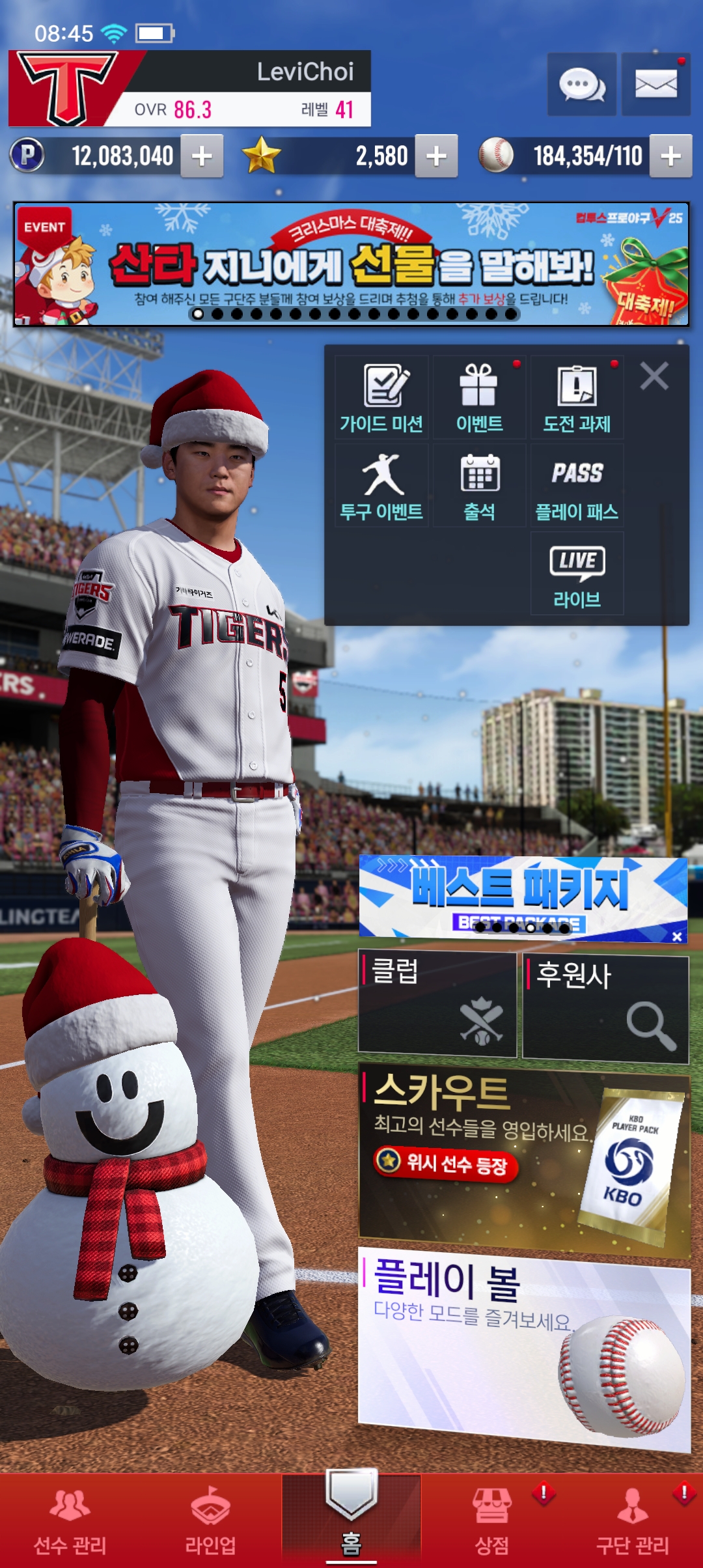Open the 이벤트 gift menu
This screenshot has height=1568, width=703.
point(479,398)
